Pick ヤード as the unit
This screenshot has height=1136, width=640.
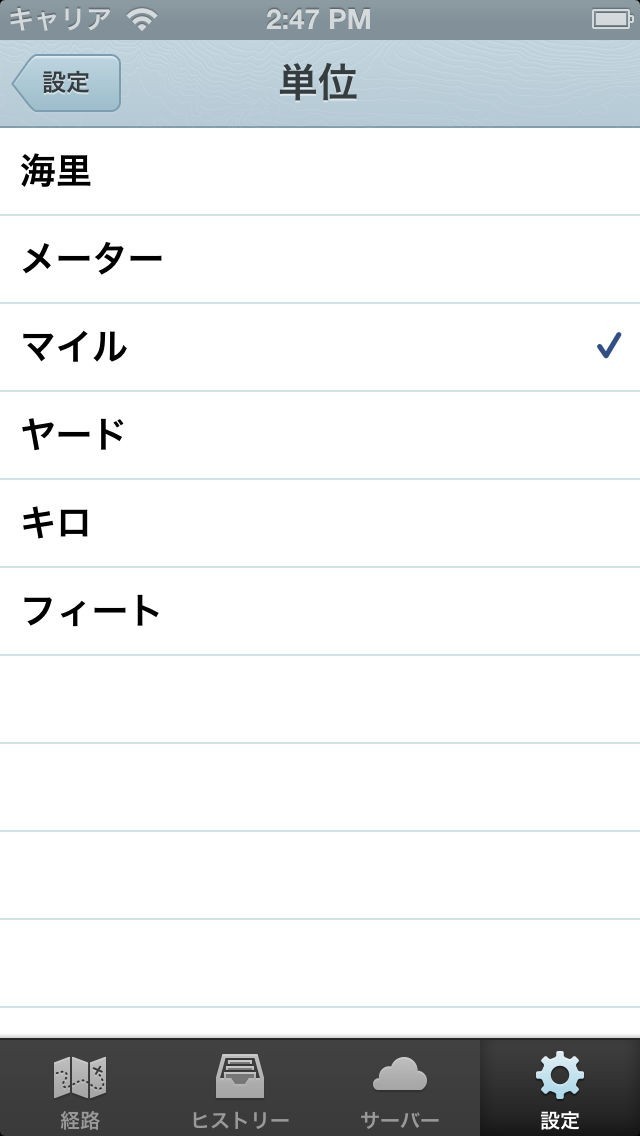[x=320, y=435]
